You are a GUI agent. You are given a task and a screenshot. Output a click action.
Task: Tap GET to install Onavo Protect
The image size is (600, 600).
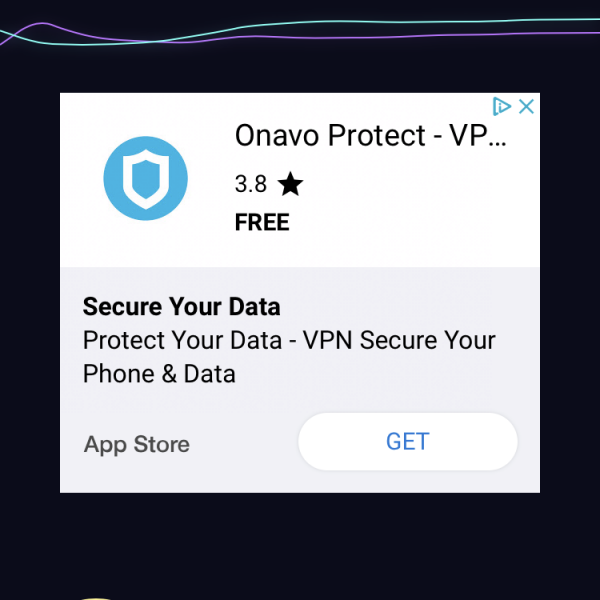[407, 441]
